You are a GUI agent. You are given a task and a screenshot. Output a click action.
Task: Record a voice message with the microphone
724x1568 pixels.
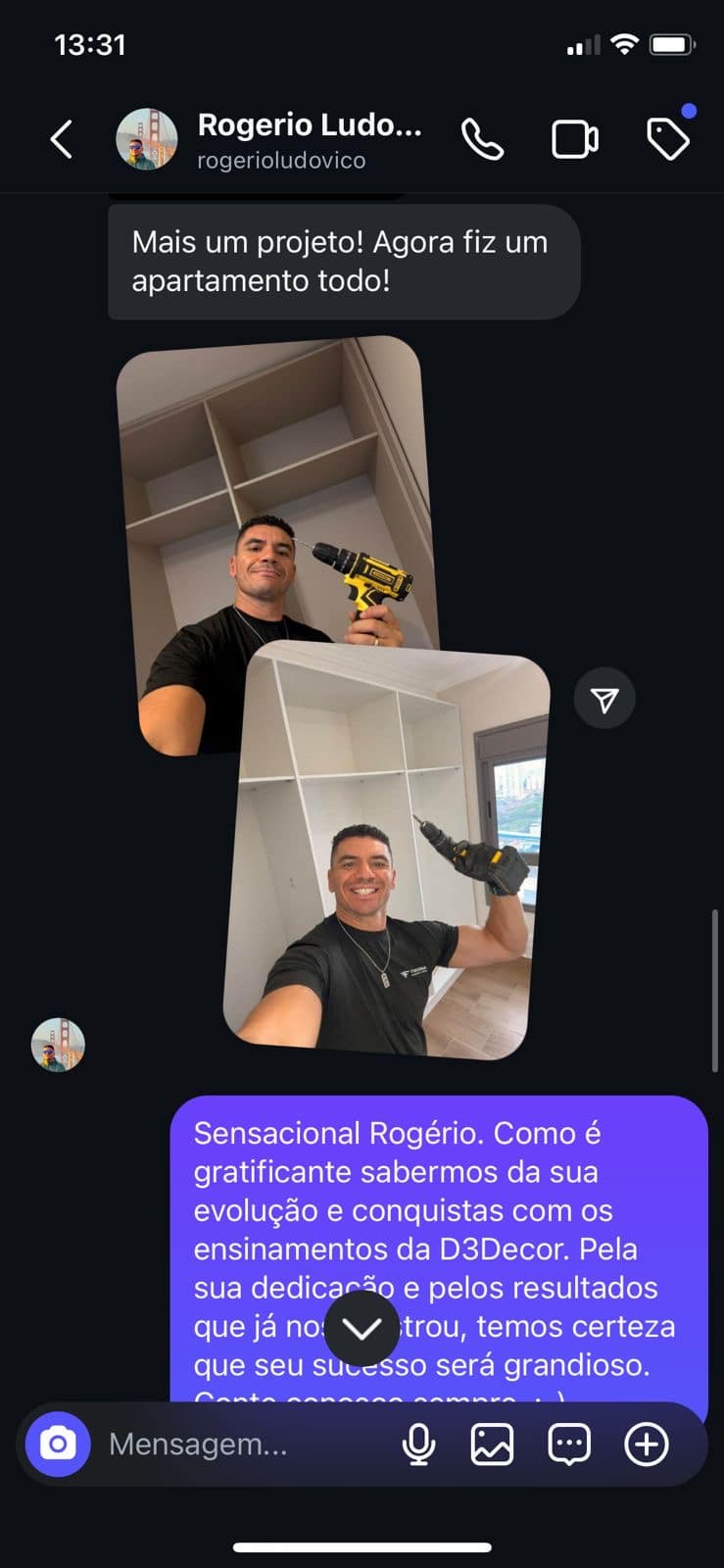[419, 1444]
